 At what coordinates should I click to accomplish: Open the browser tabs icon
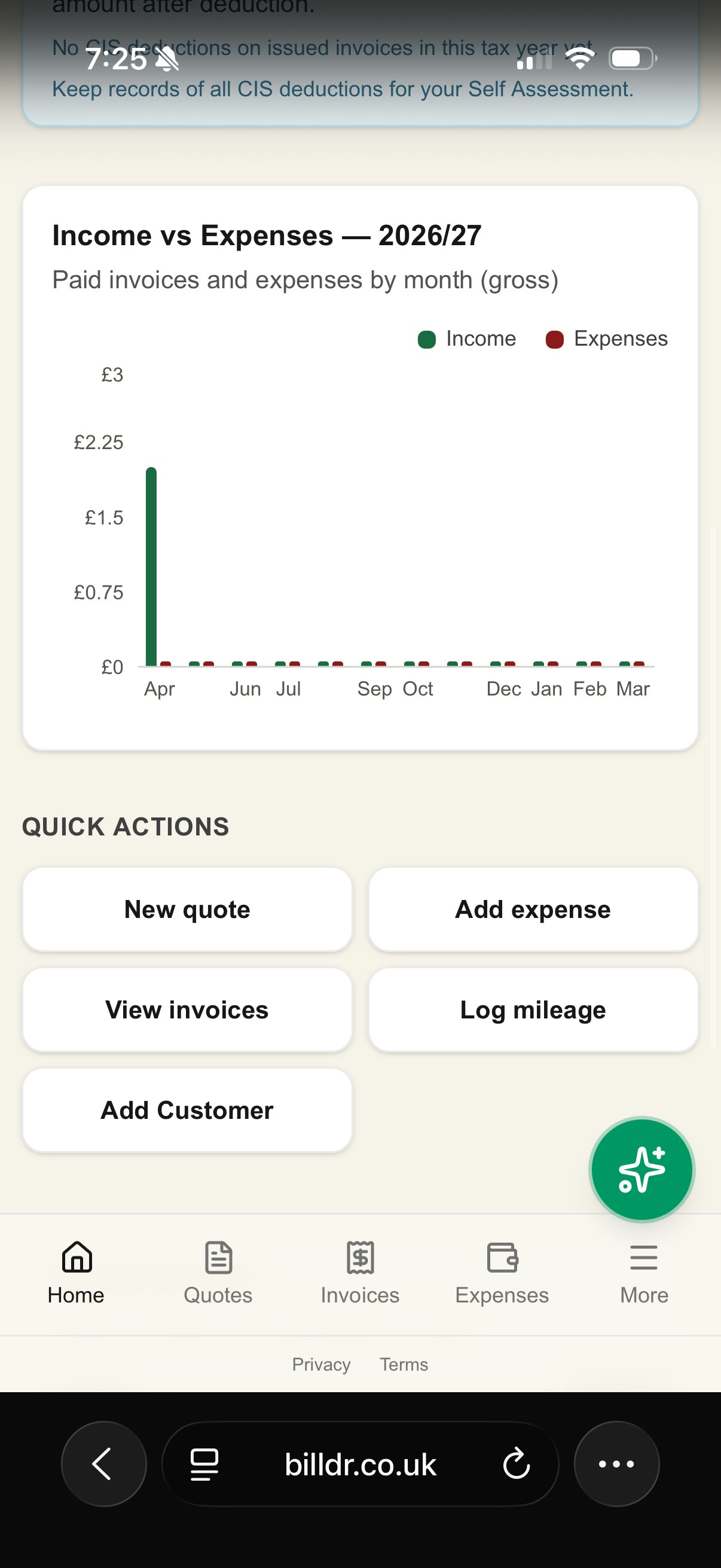(204, 1464)
